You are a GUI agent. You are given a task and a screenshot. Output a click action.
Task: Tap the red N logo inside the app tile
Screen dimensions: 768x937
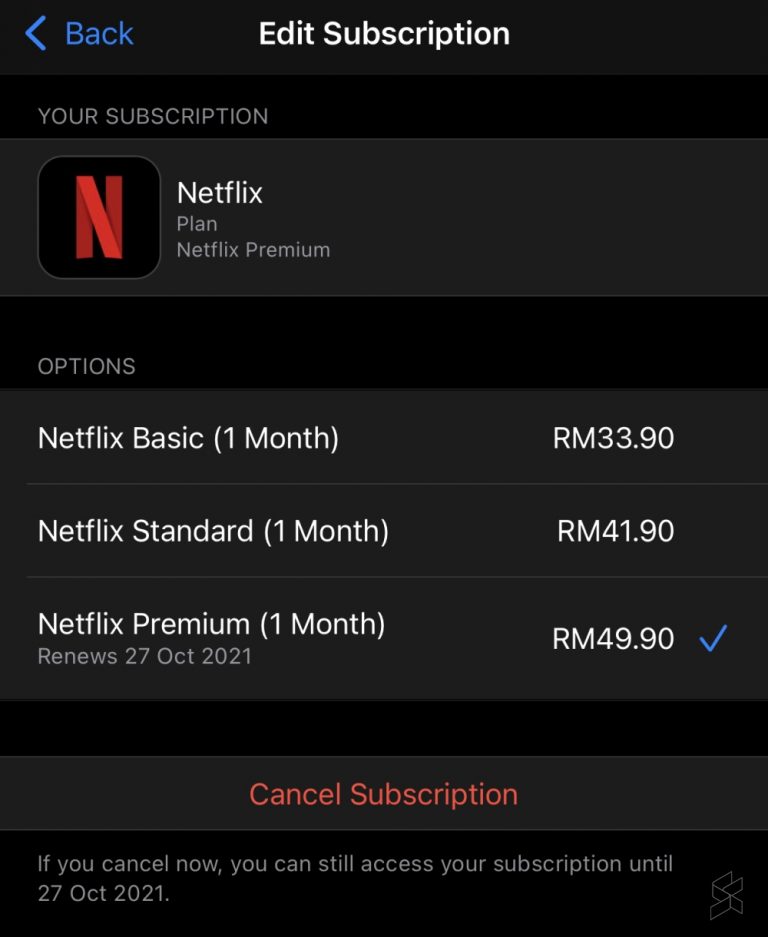(x=98, y=217)
